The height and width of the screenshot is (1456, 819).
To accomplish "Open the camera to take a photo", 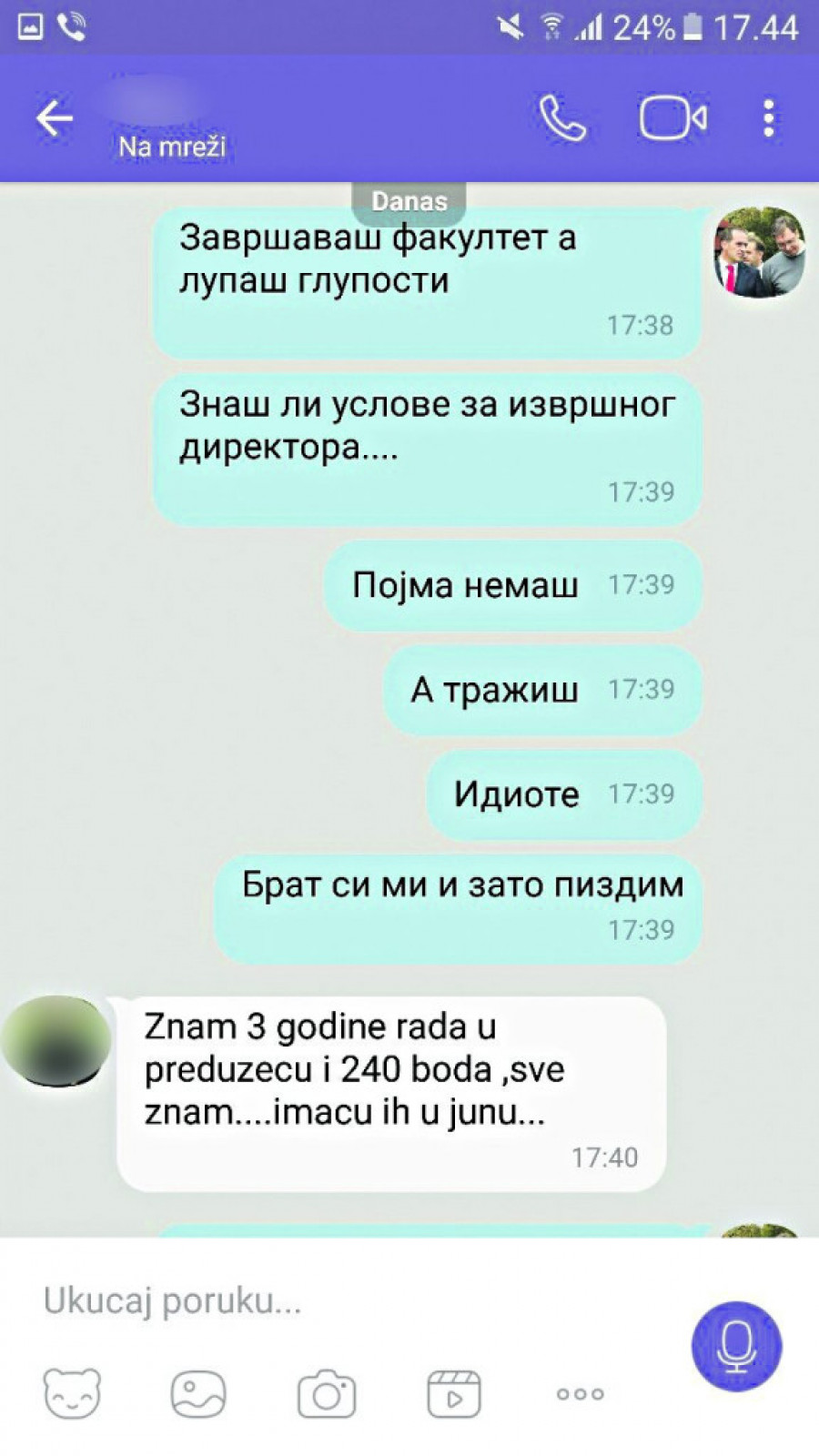I will pos(326,1393).
